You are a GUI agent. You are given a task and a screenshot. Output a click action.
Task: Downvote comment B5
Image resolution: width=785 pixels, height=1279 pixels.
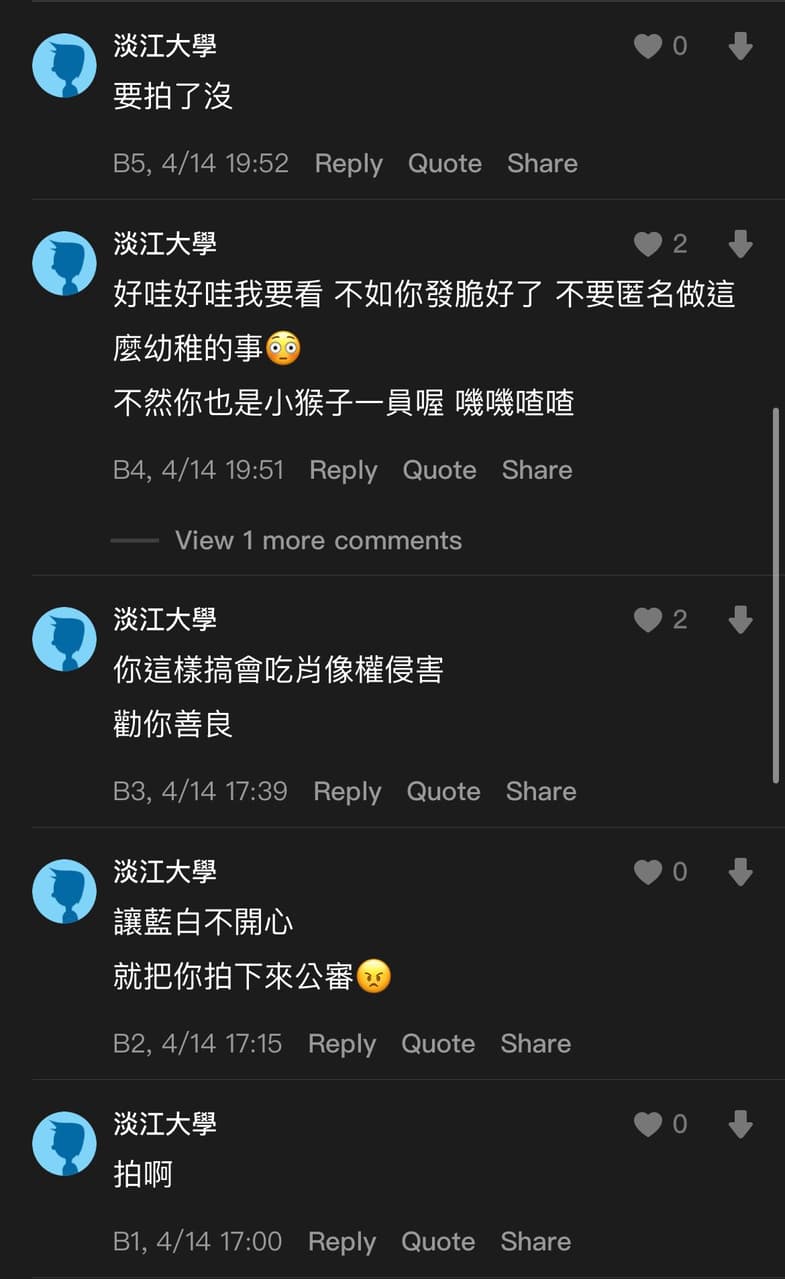740,46
